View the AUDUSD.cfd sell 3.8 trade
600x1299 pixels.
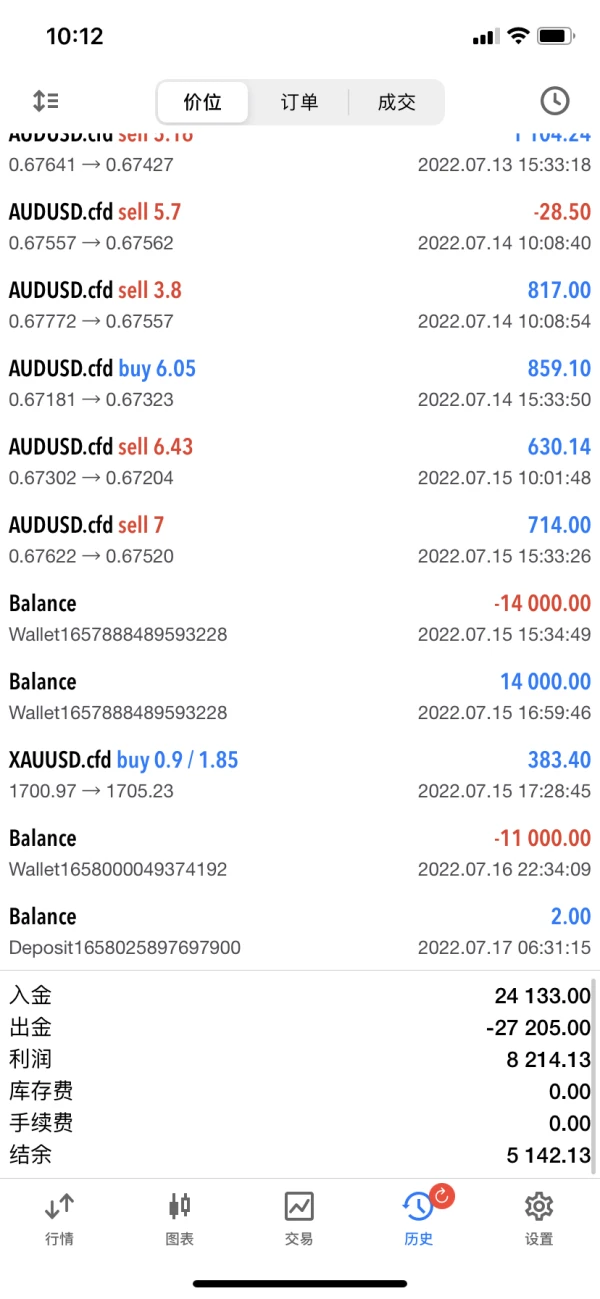(x=300, y=305)
